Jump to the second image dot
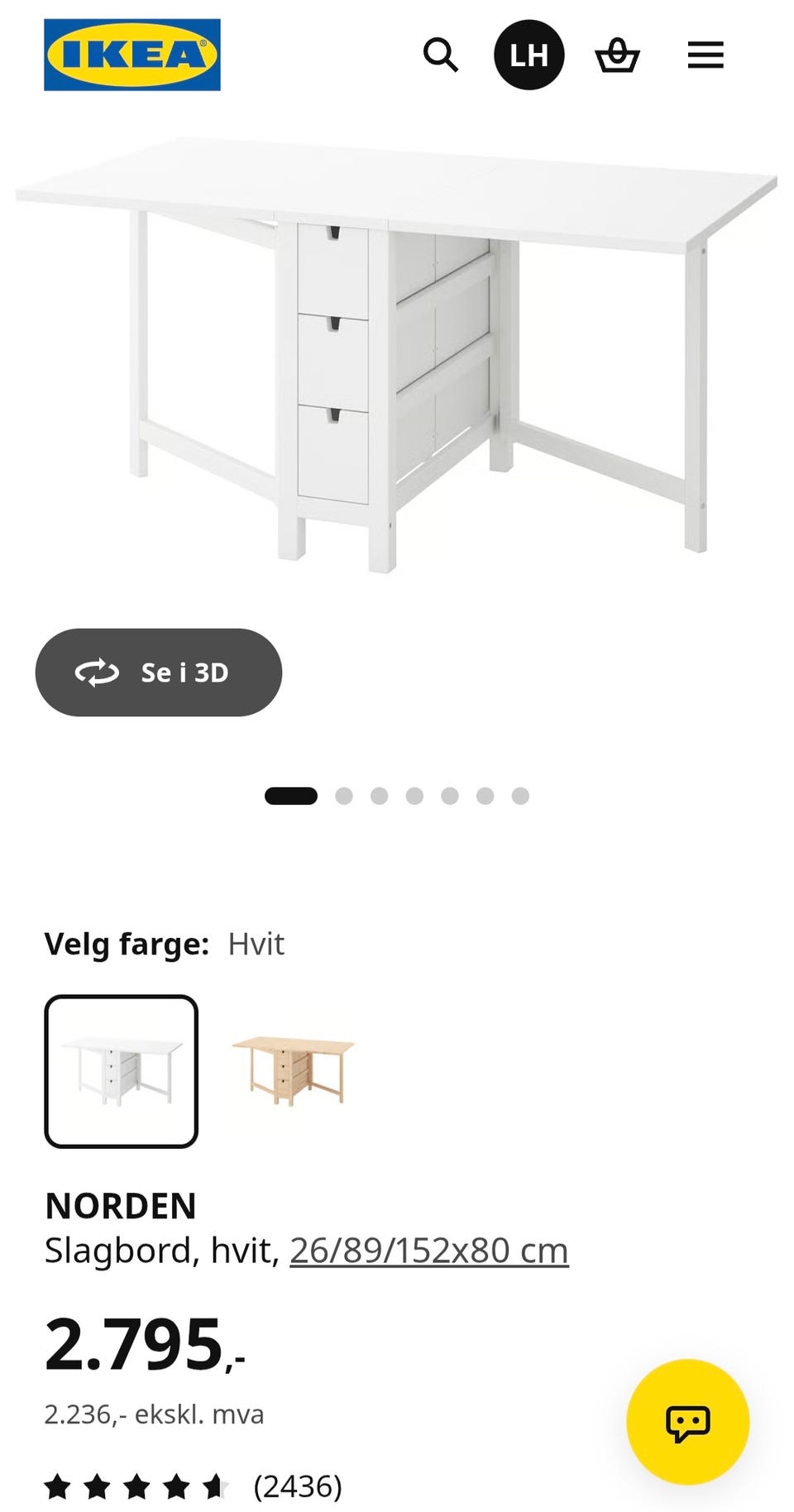Screen dimensions: 794x1512 344,796
